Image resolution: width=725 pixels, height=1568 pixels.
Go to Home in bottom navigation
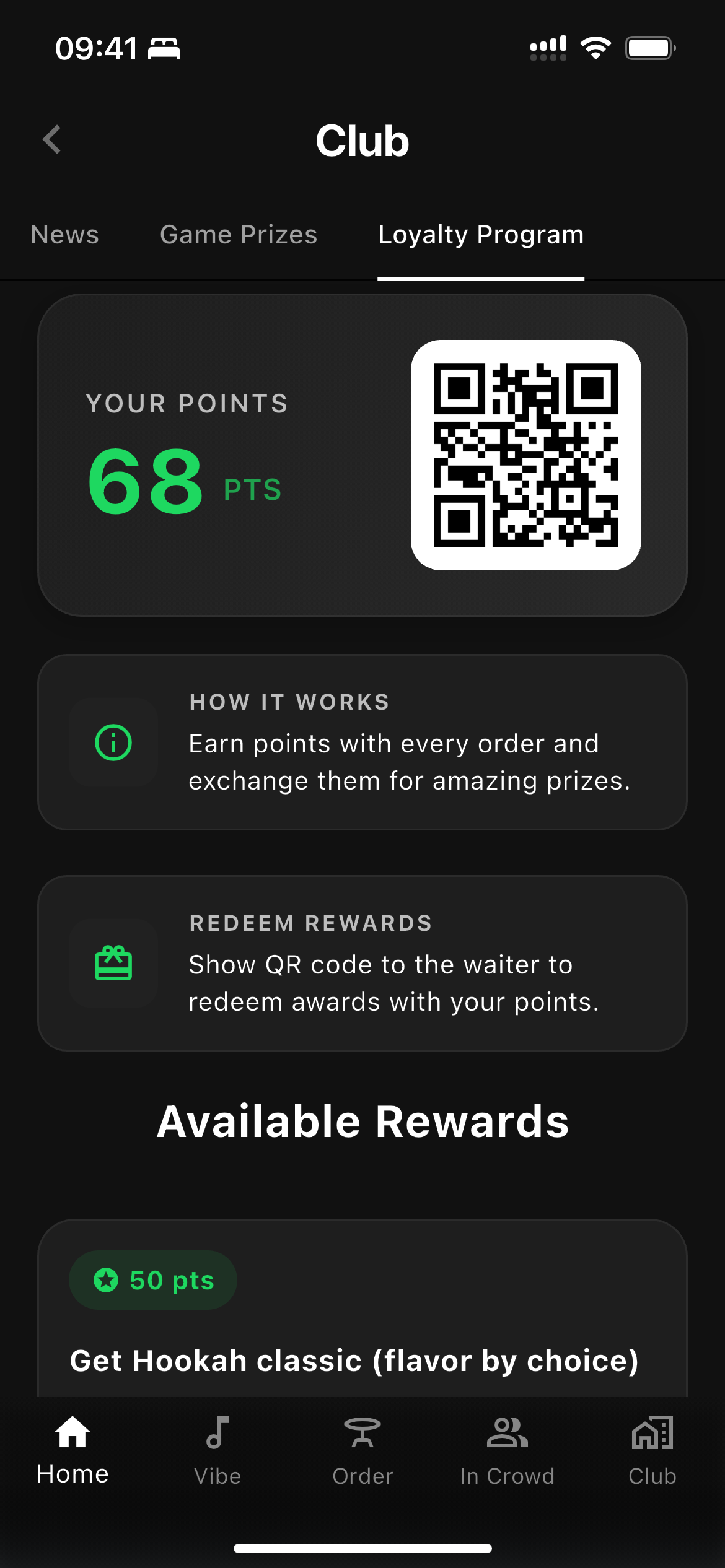[72, 1450]
